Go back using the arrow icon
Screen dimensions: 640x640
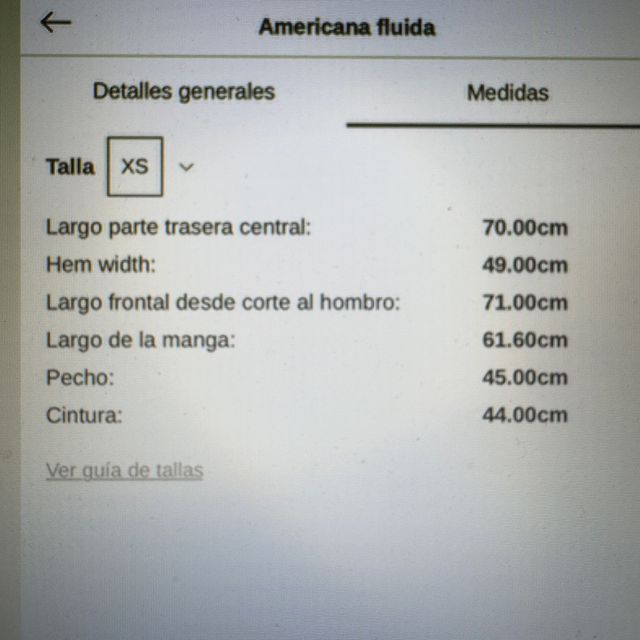point(56,23)
